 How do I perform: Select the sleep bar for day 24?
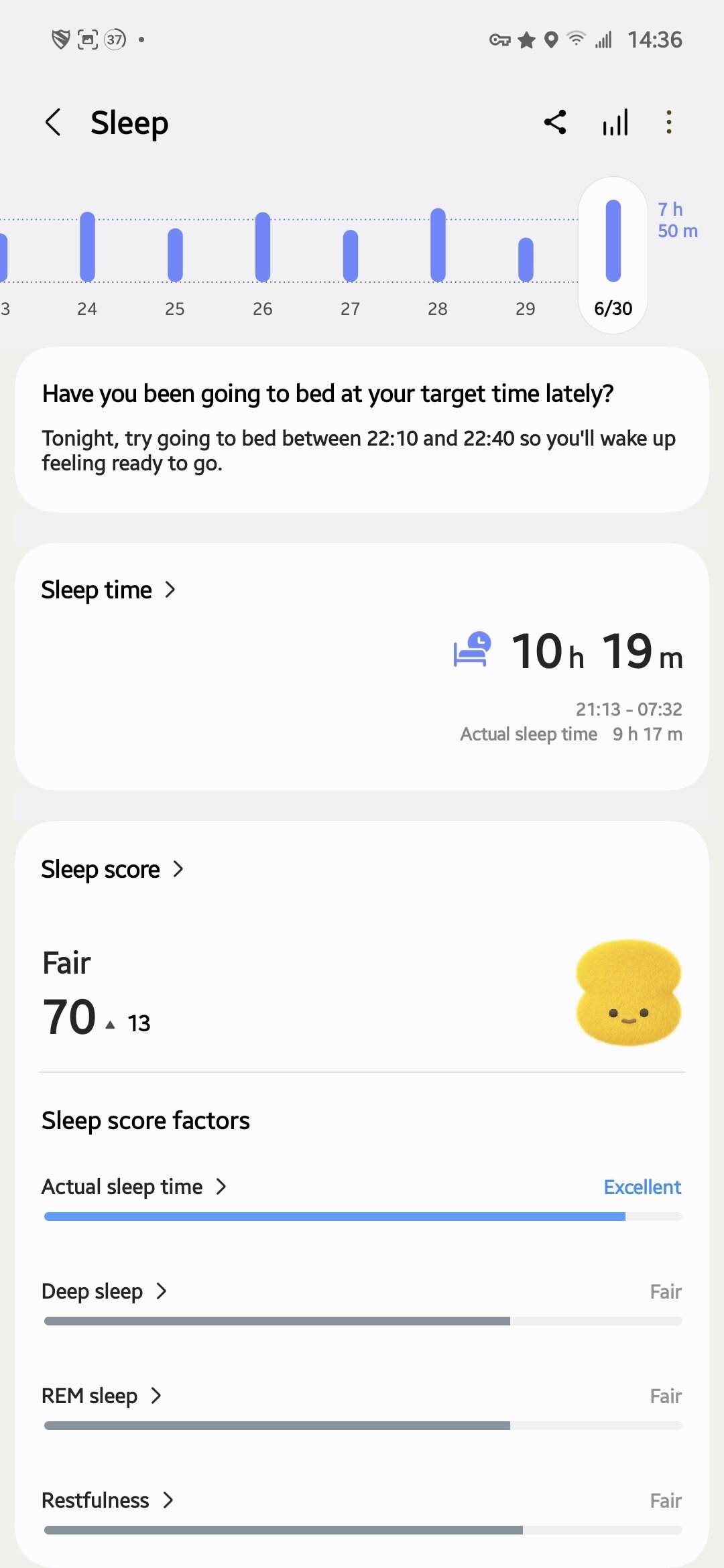pos(87,247)
